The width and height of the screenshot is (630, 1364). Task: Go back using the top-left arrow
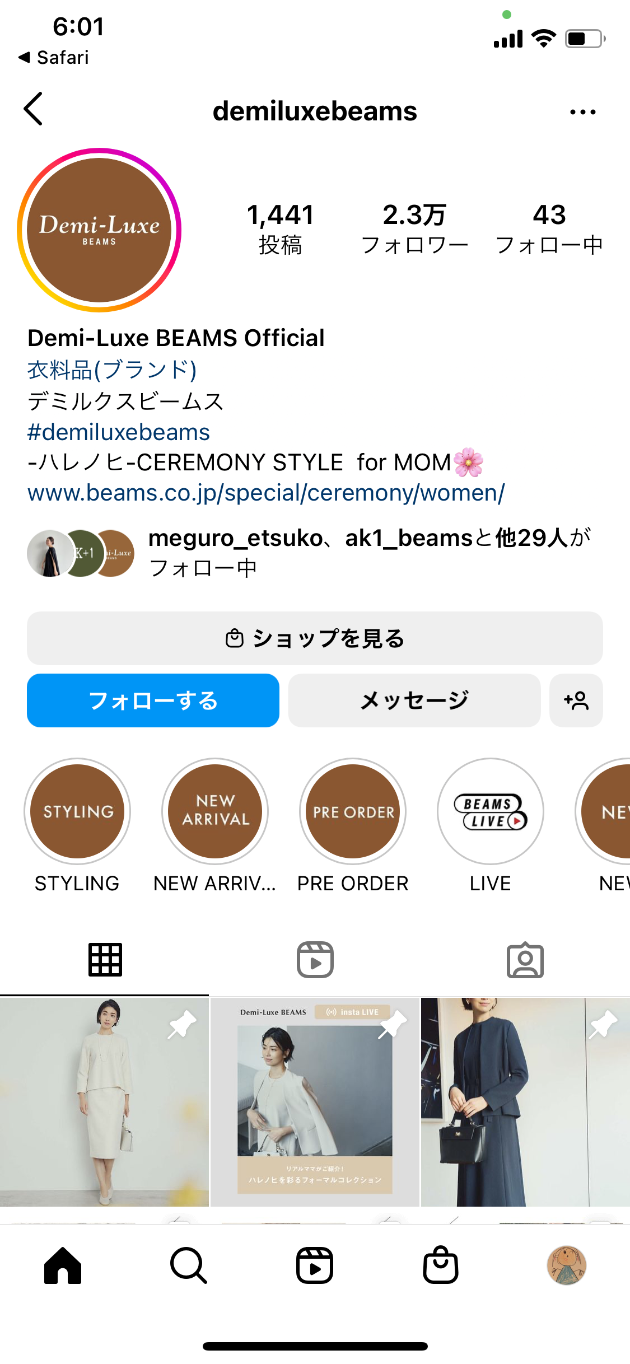pos(33,110)
